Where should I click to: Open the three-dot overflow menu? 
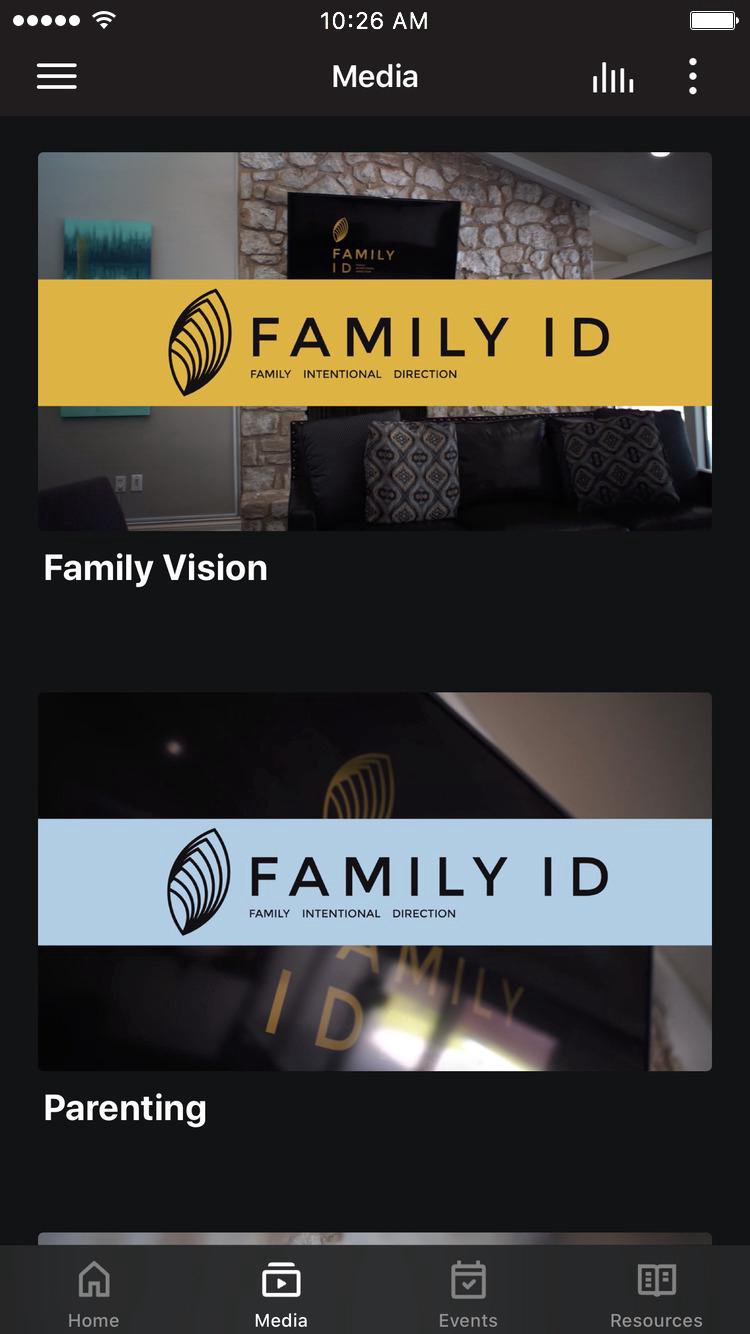692,77
